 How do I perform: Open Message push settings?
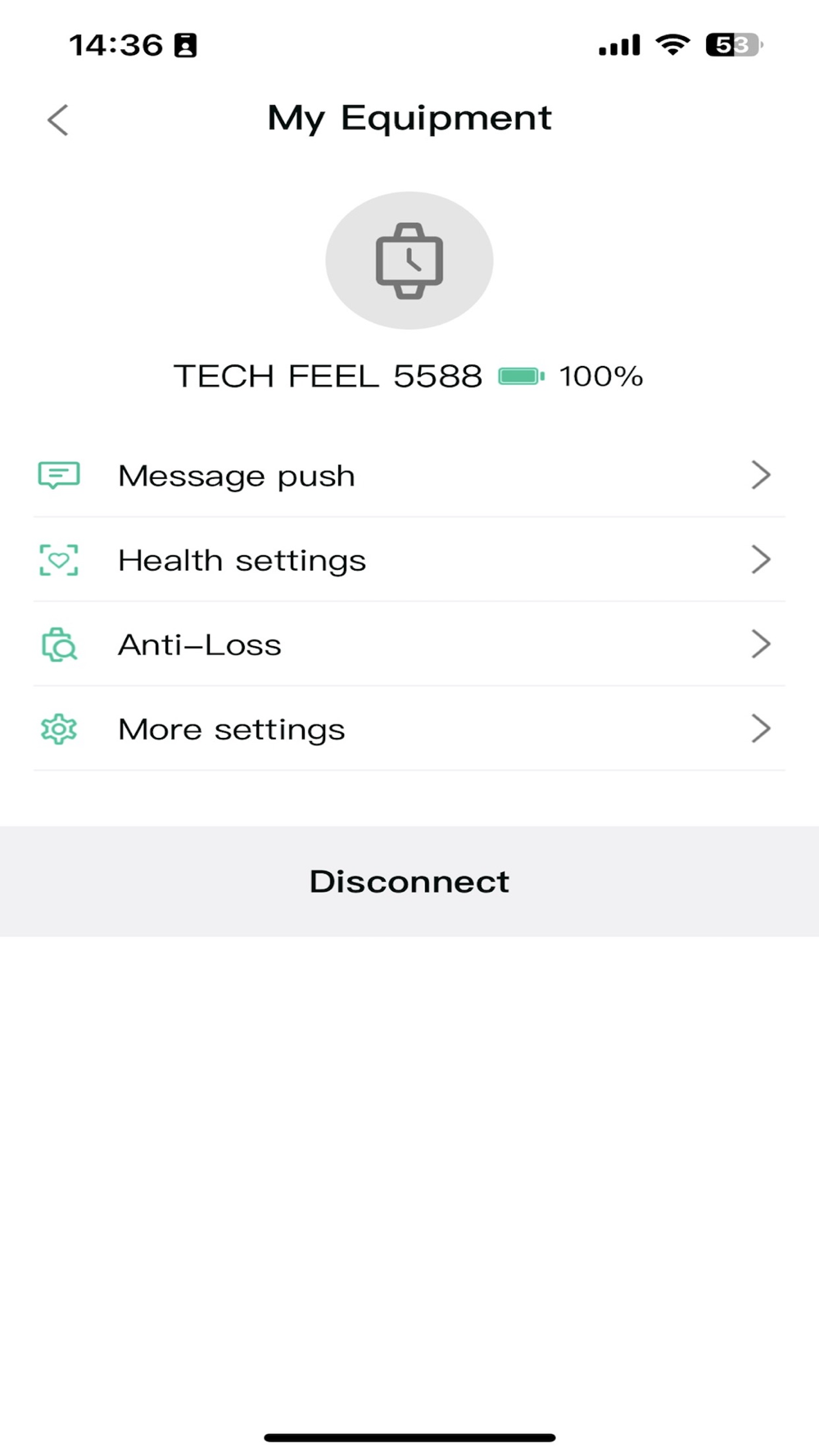click(409, 475)
